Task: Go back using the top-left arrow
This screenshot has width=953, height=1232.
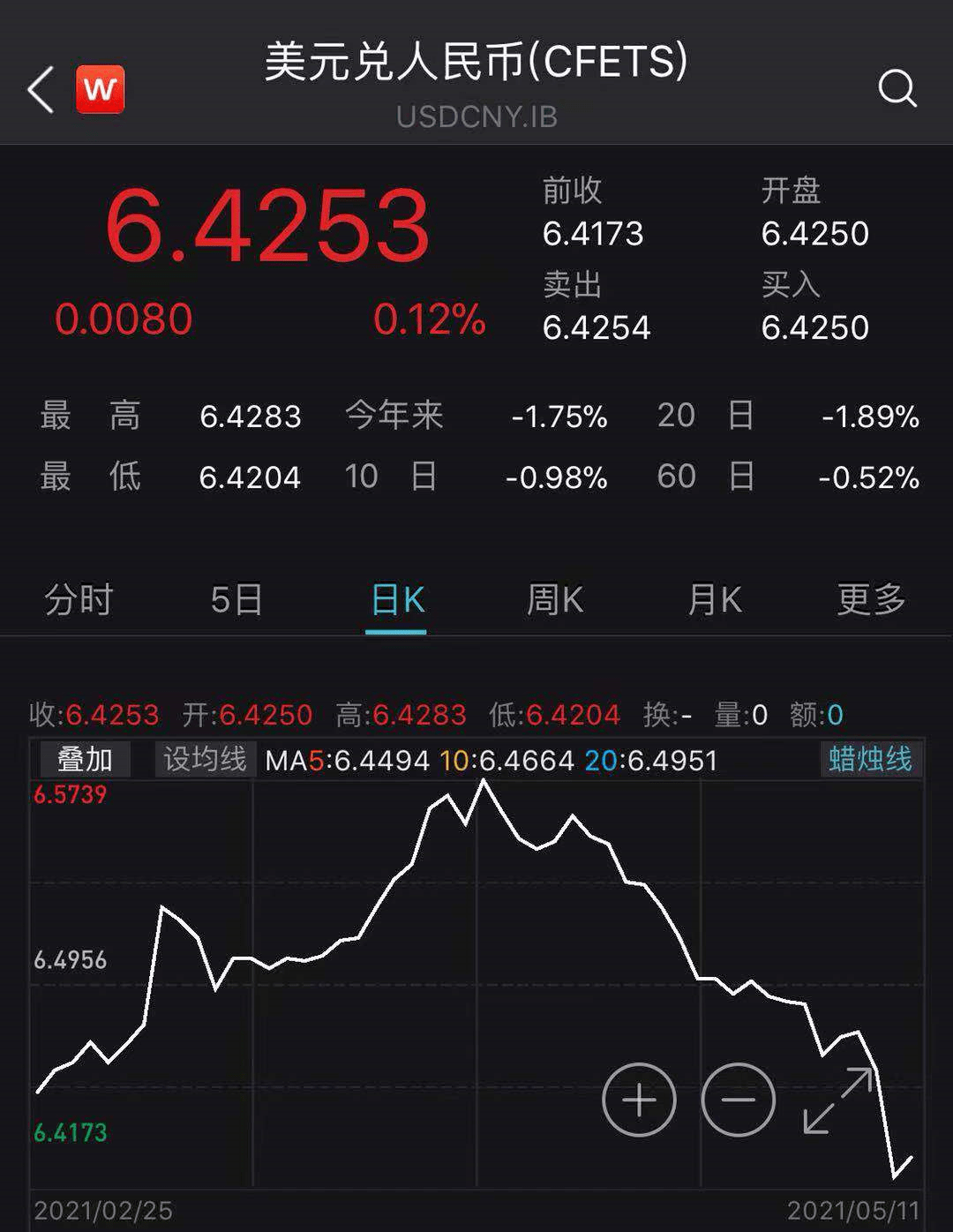Action: [x=41, y=89]
